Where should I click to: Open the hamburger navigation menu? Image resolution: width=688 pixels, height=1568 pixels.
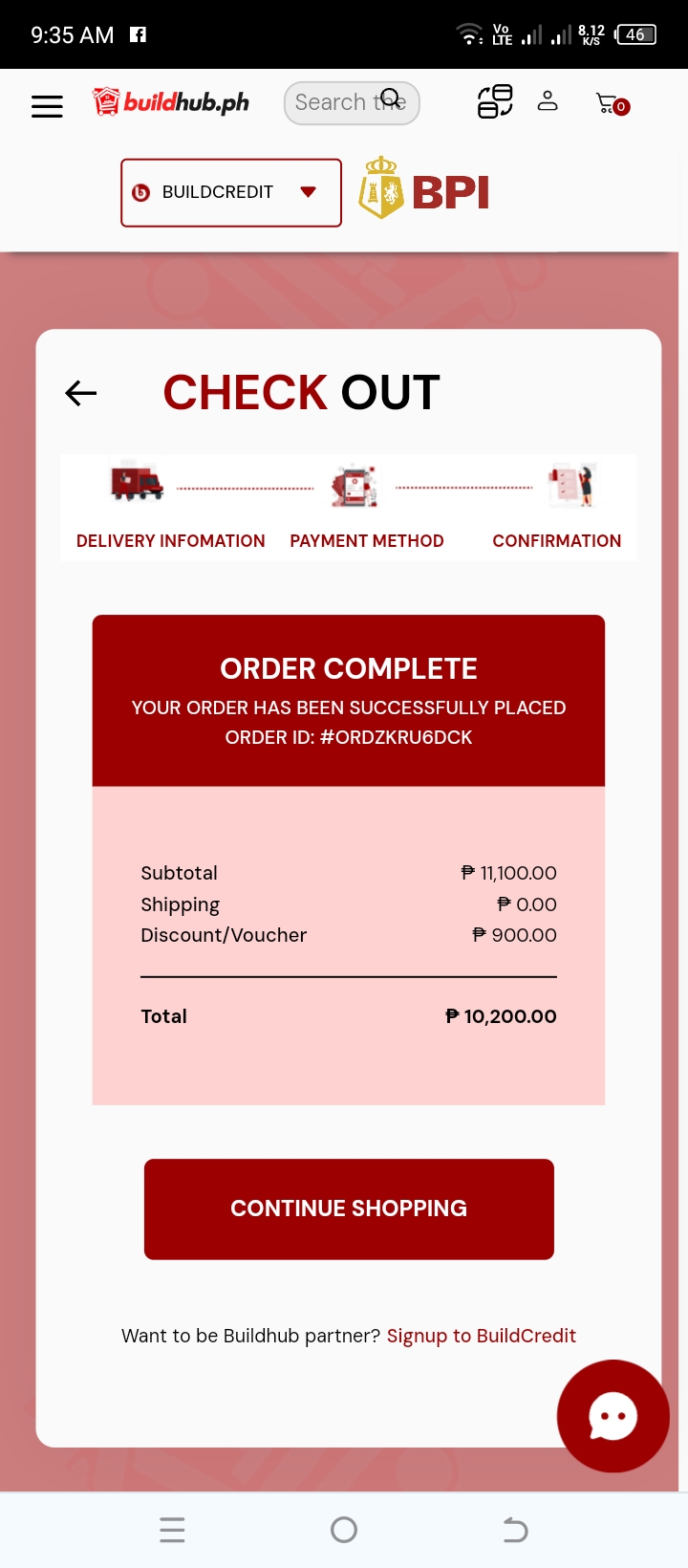click(x=47, y=105)
